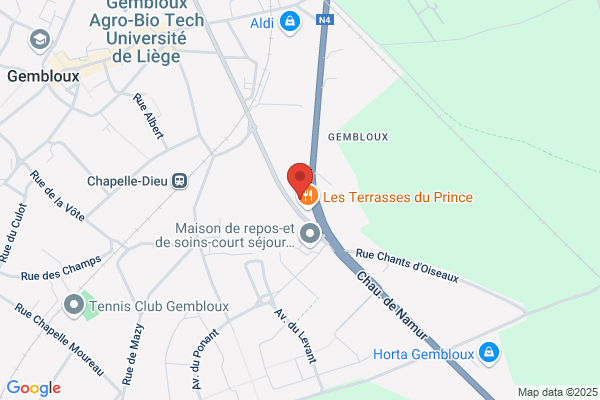The image size is (600, 400).
Task: Open the Horta Gembloux shop marker
Action: (489, 354)
